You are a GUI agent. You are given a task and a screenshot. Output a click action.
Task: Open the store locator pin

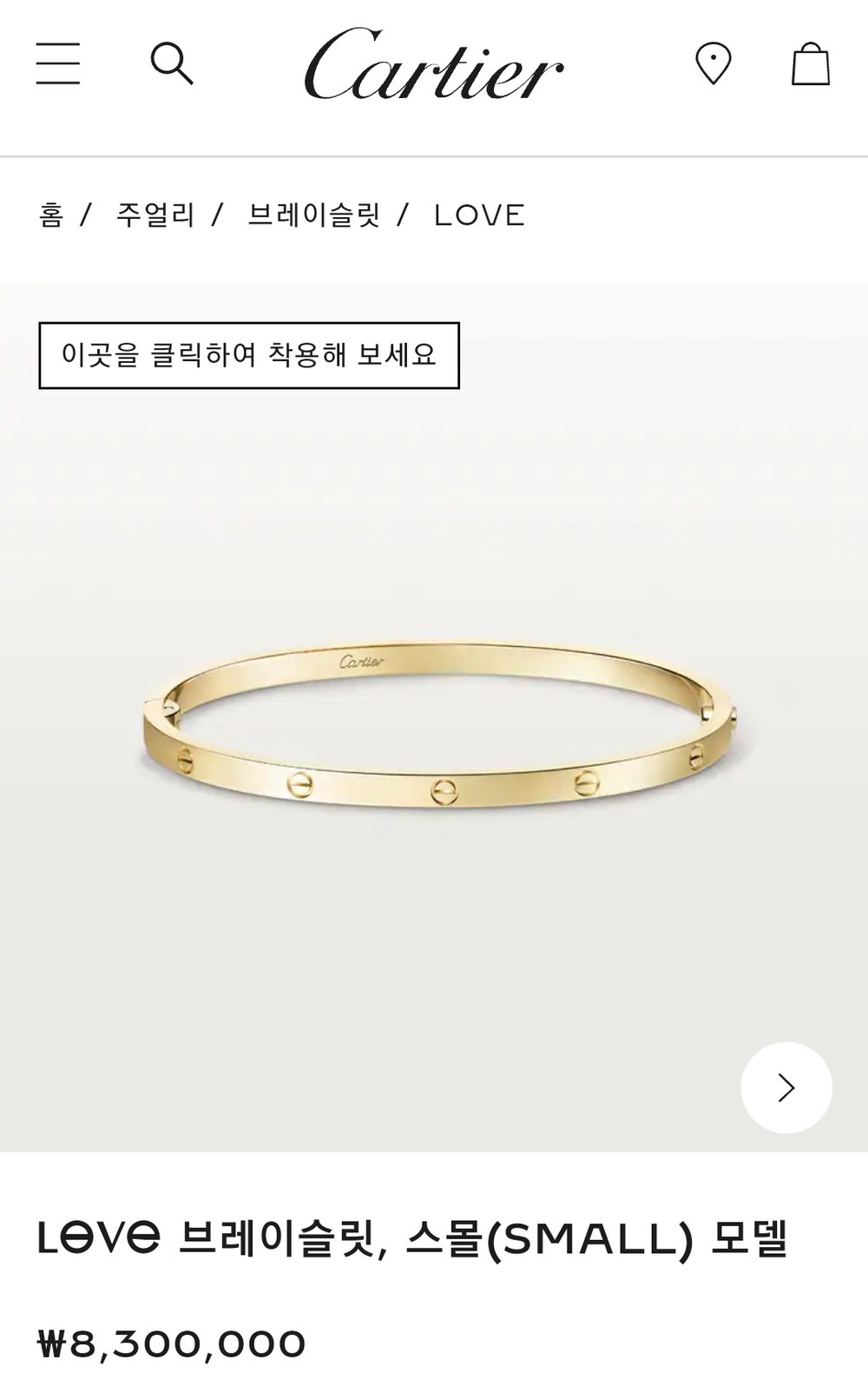(713, 63)
